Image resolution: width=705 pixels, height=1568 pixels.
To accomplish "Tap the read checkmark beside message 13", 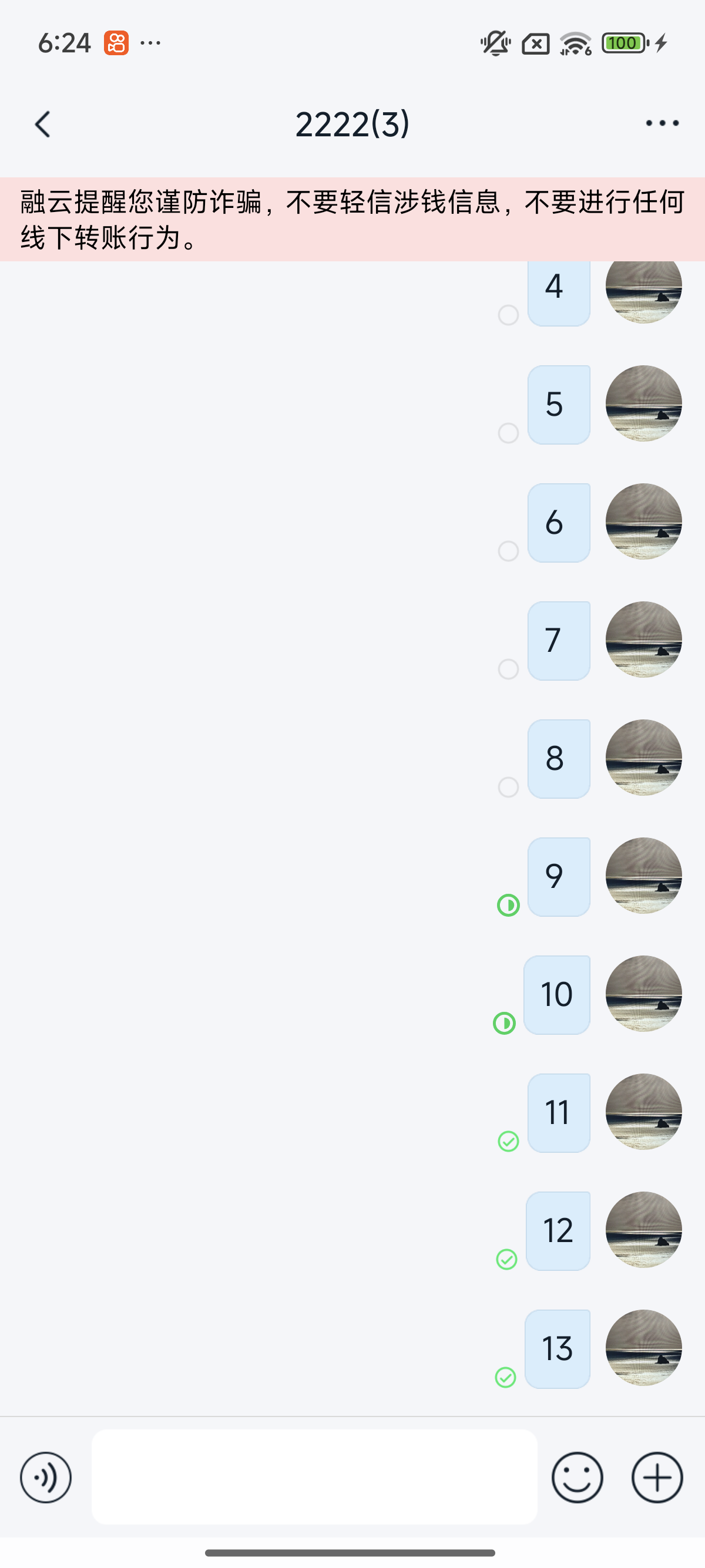I will point(505,1378).
